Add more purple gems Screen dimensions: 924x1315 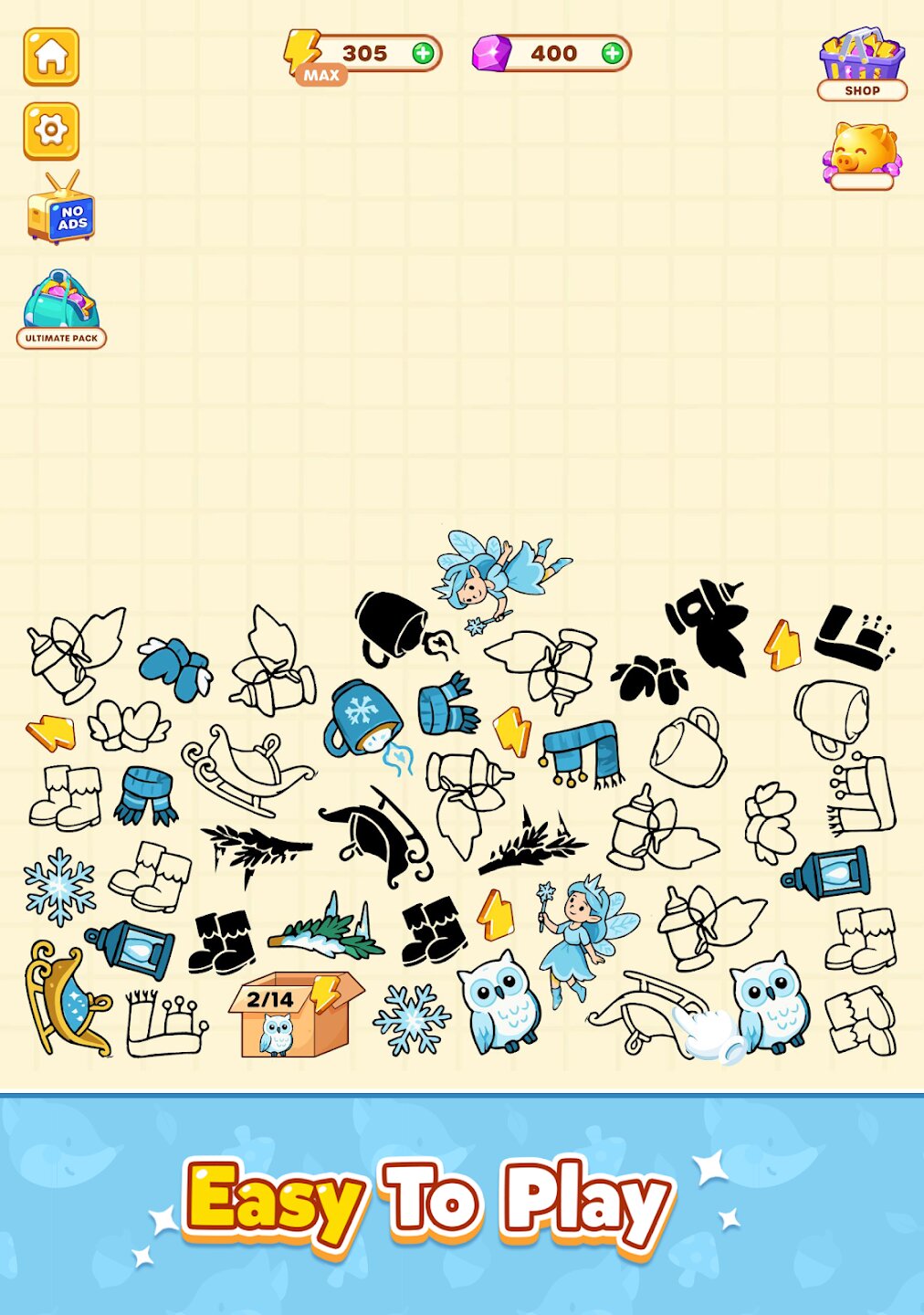pyautogui.click(x=613, y=53)
